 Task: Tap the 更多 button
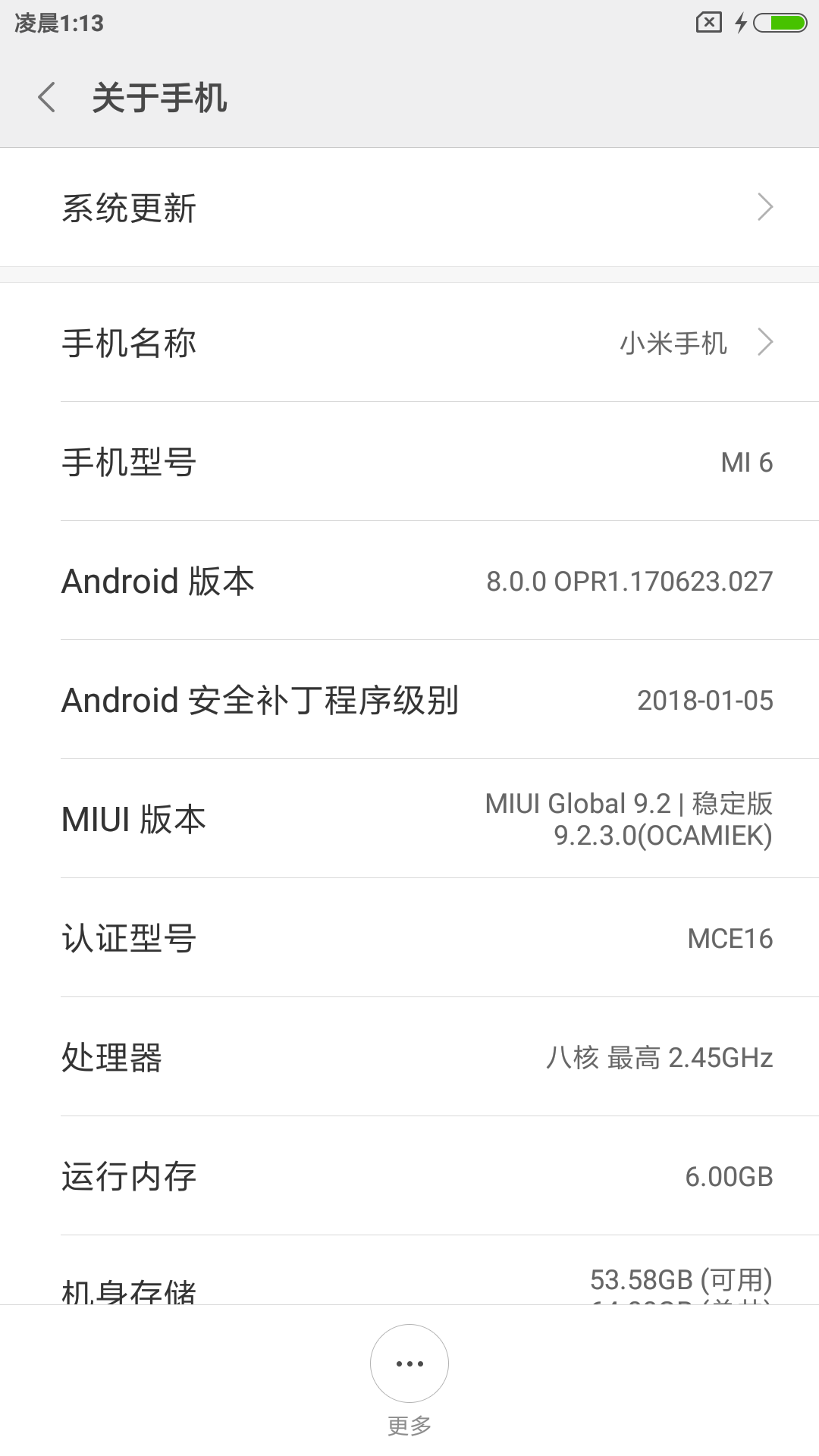tap(409, 1363)
